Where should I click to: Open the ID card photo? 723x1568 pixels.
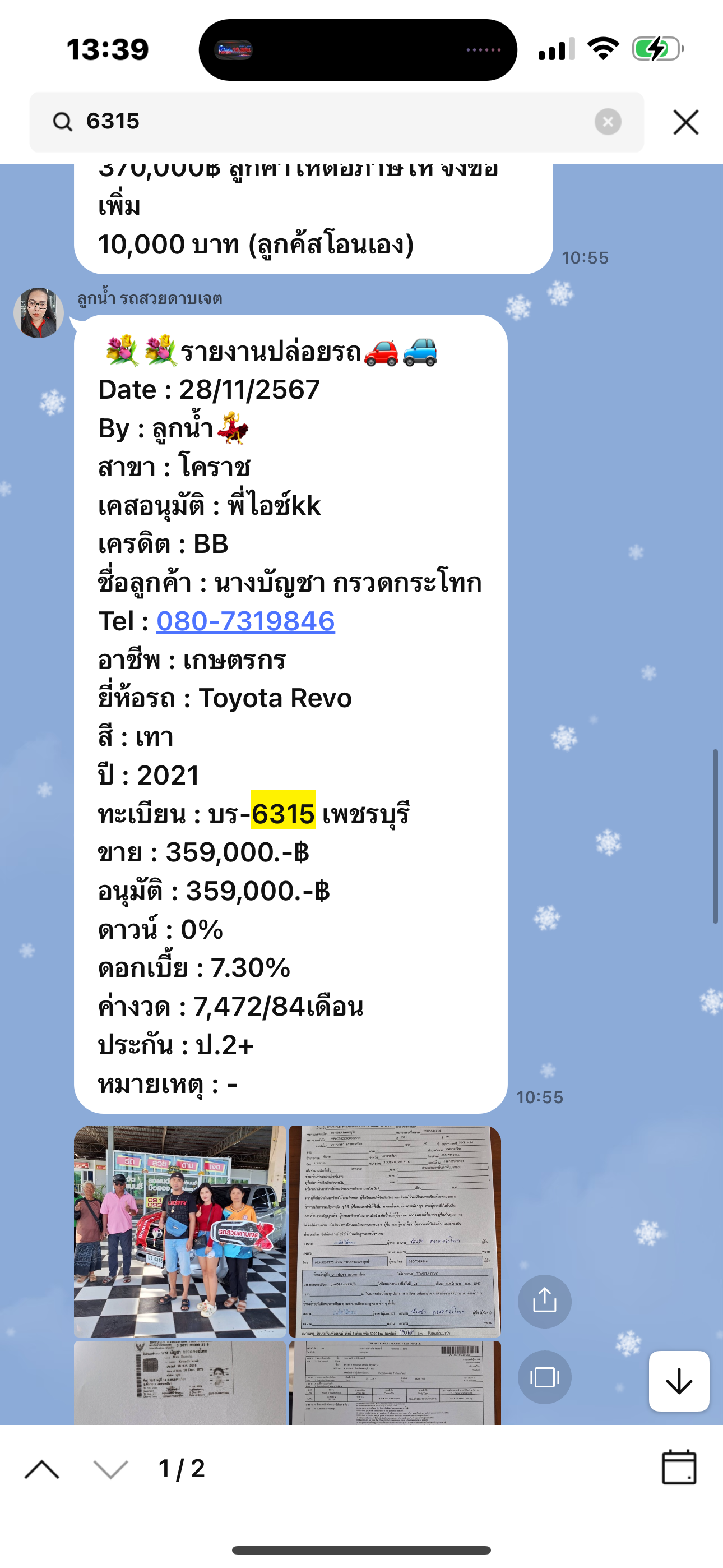(179, 1382)
